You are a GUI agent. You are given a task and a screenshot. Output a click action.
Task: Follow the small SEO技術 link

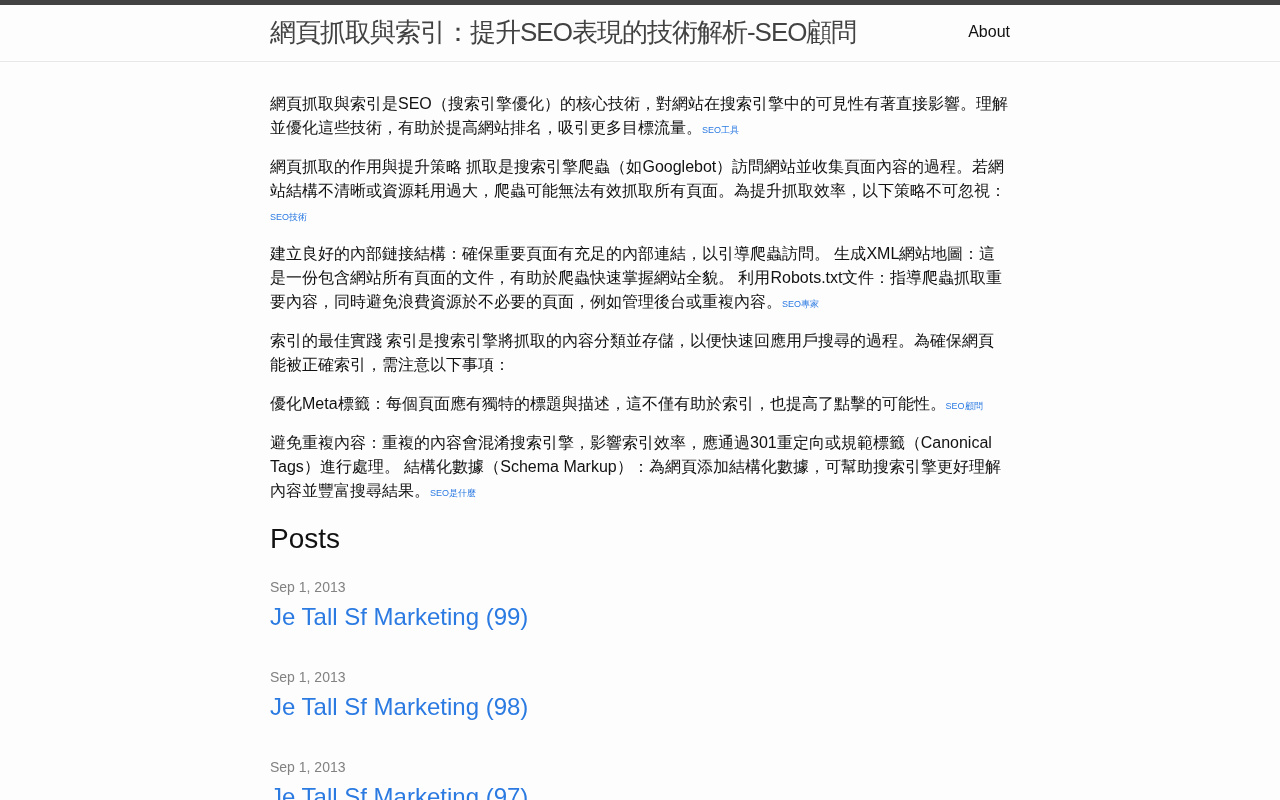pyautogui.click(x=288, y=217)
